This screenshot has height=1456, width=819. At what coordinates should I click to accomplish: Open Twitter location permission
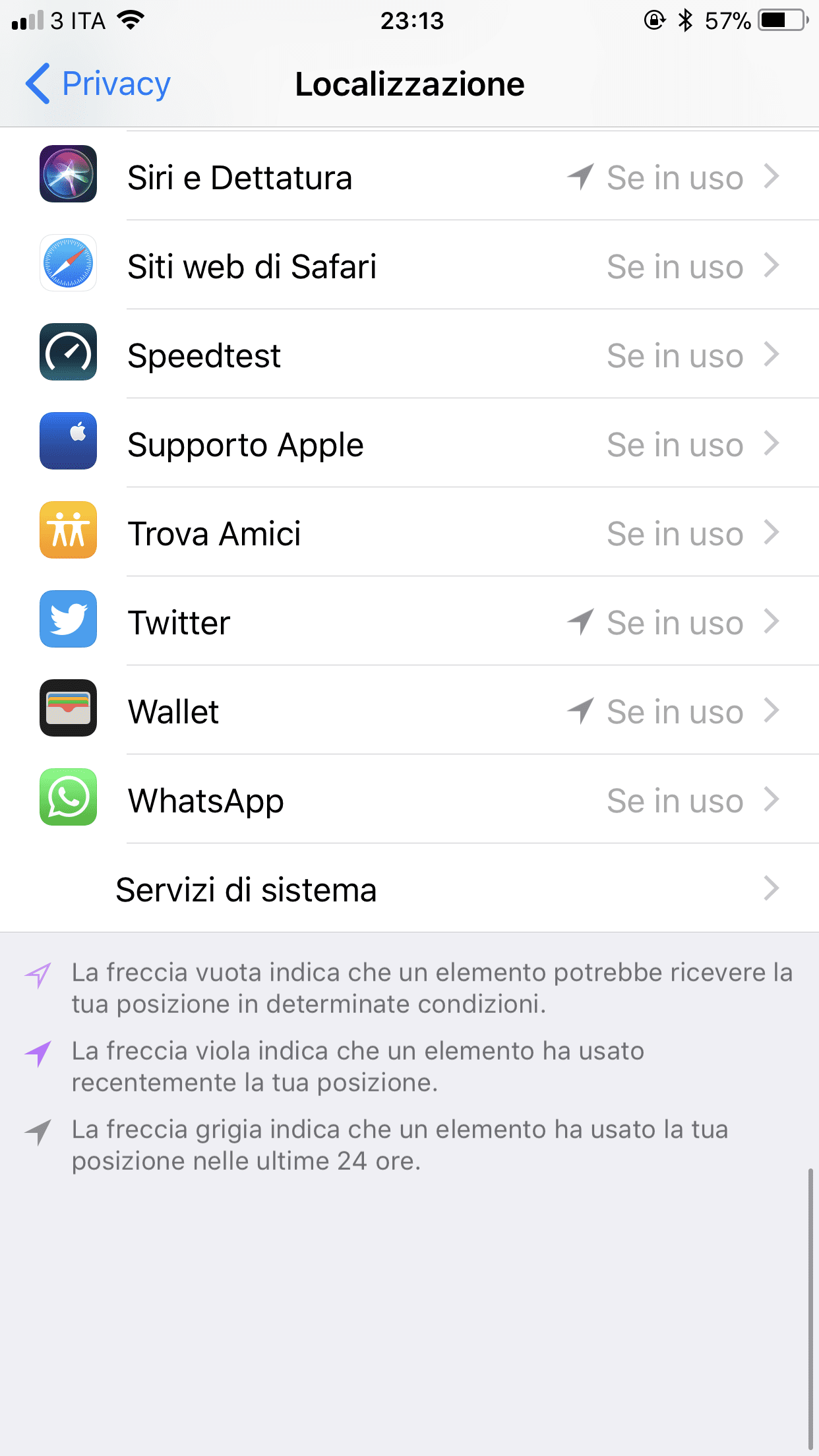[409, 622]
